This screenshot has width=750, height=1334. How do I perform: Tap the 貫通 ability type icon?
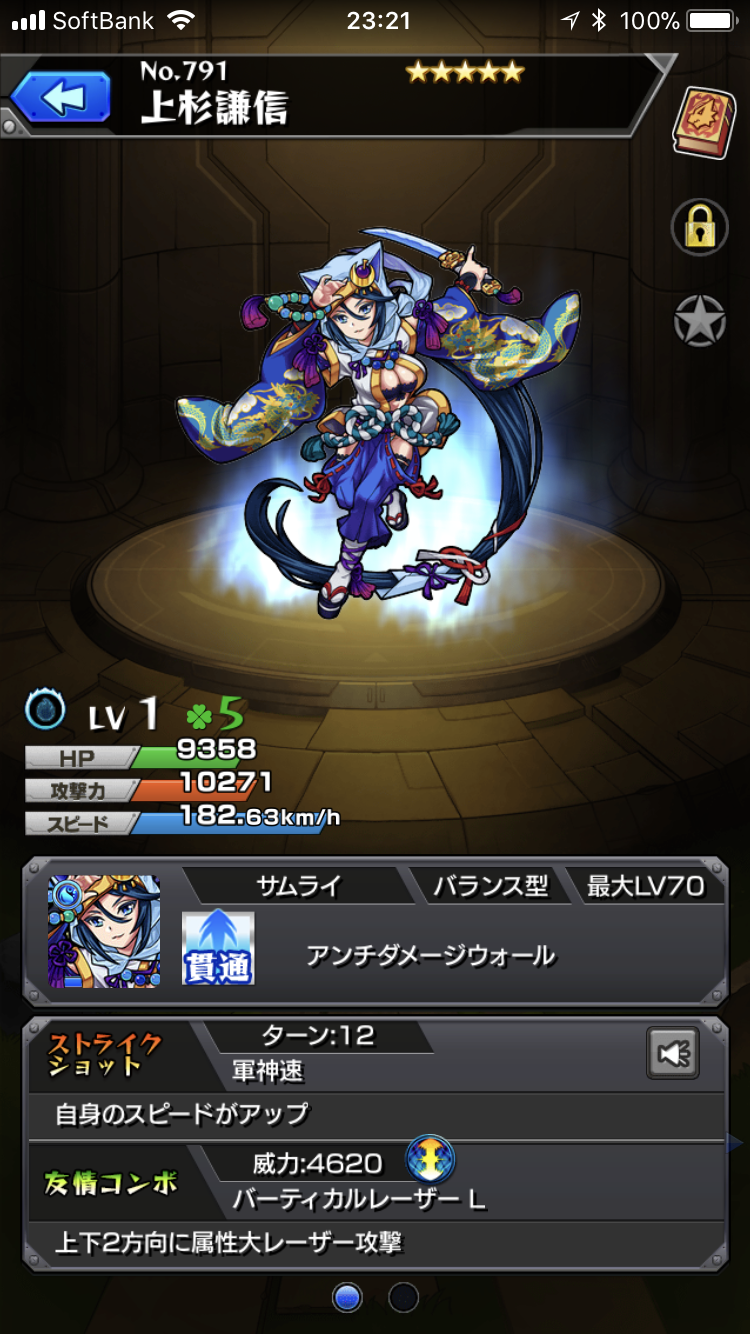click(218, 947)
